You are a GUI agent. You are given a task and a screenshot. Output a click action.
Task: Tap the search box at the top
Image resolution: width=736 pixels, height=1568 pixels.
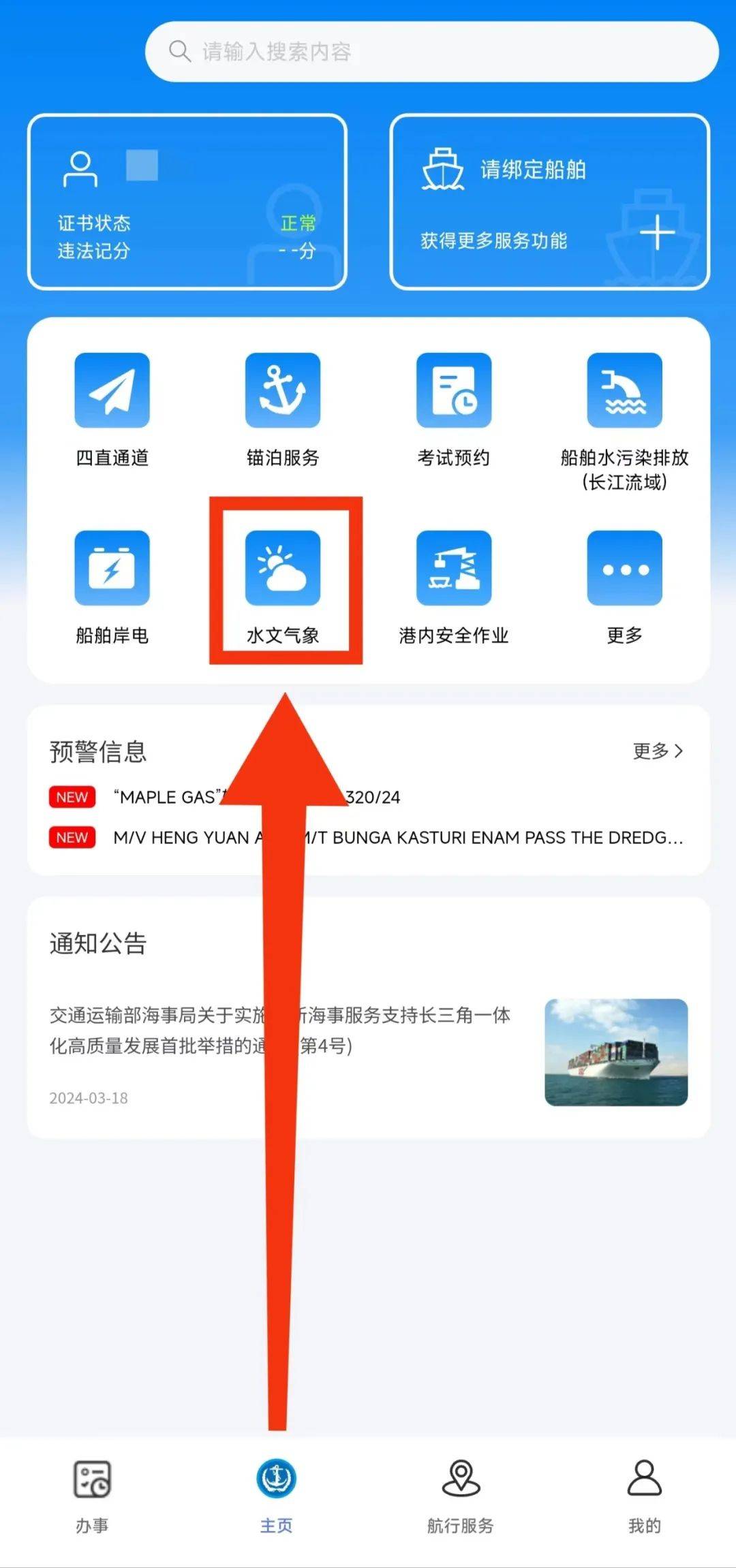point(432,52)
